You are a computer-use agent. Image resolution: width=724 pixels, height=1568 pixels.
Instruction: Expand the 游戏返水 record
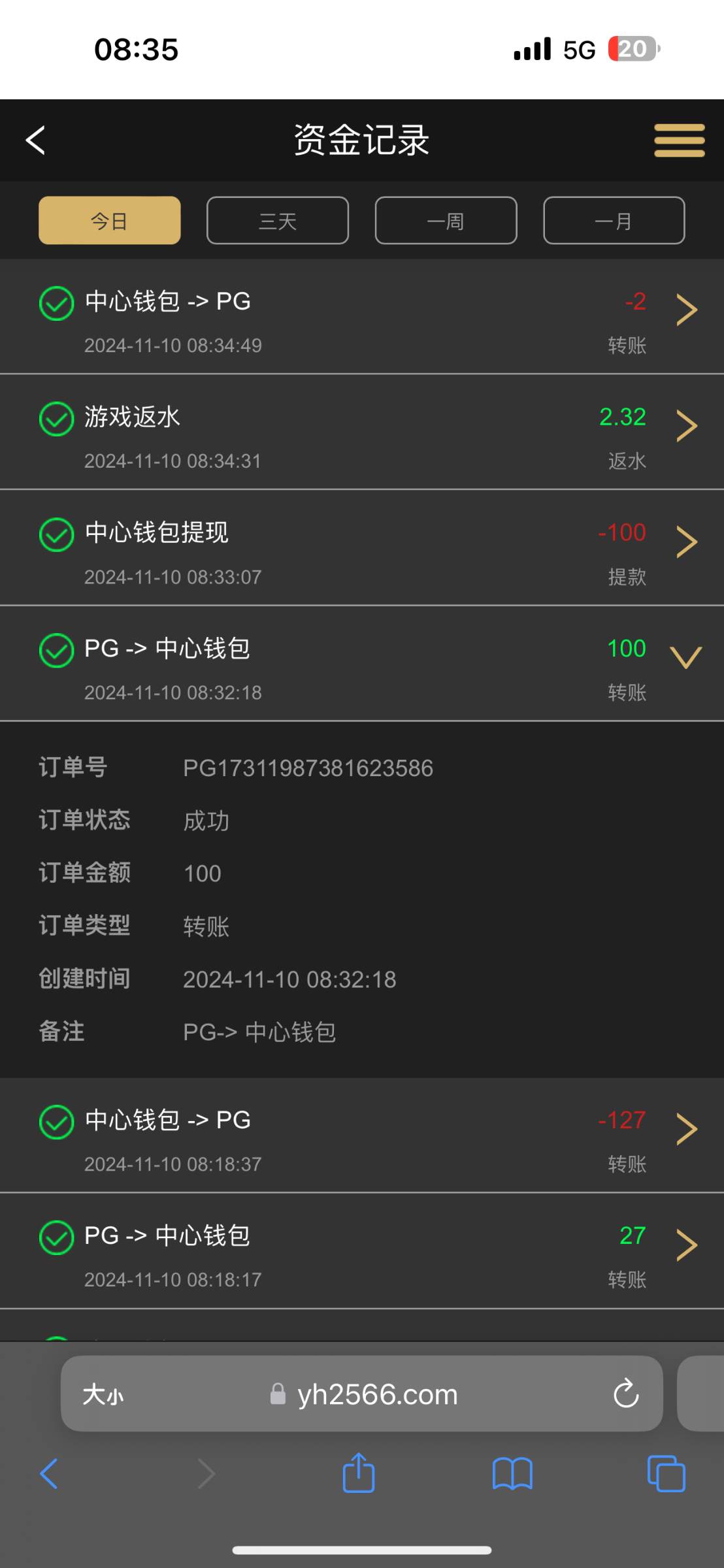[362, 433]
